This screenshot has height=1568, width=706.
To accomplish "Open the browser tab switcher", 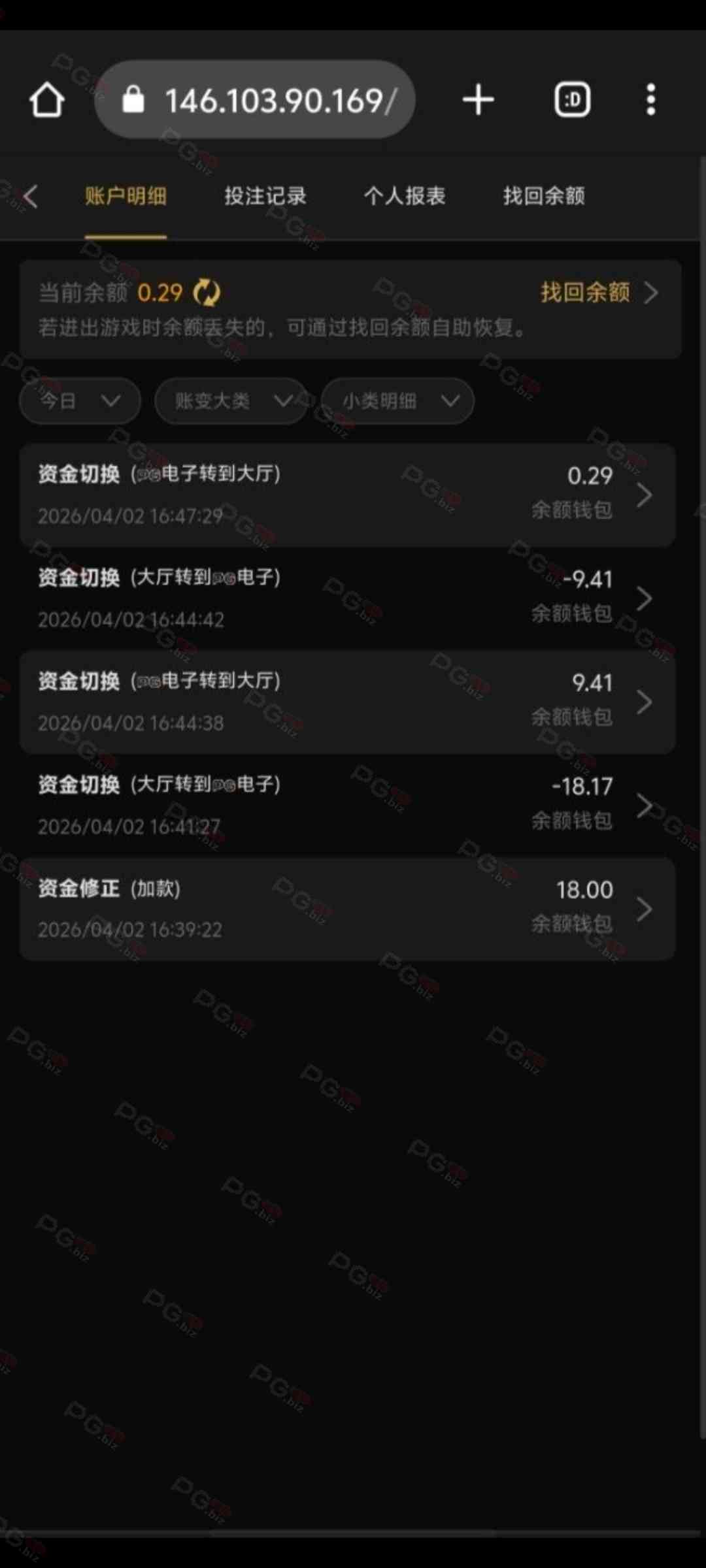I will [x=572, y=100].
